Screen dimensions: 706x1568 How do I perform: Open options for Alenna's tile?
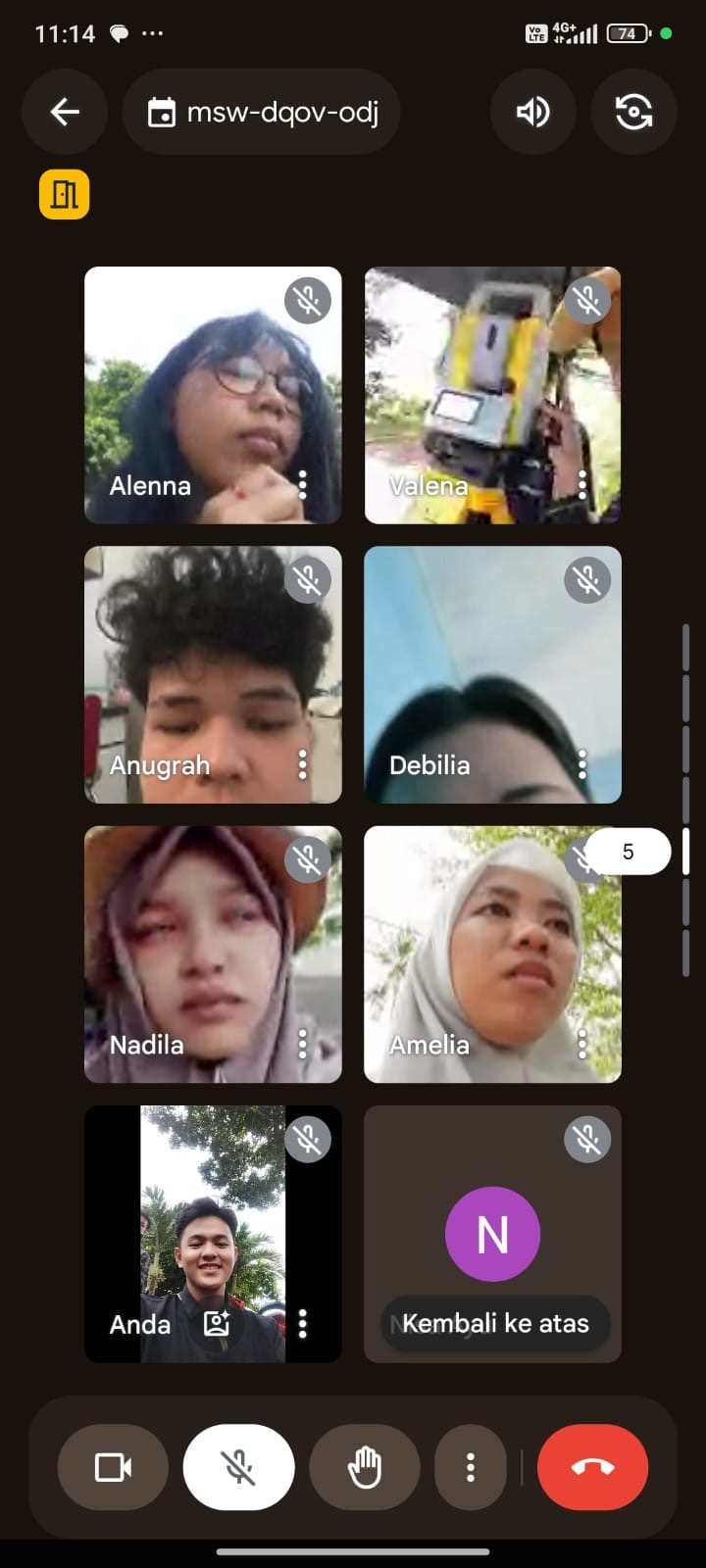(x=303, y=484)
